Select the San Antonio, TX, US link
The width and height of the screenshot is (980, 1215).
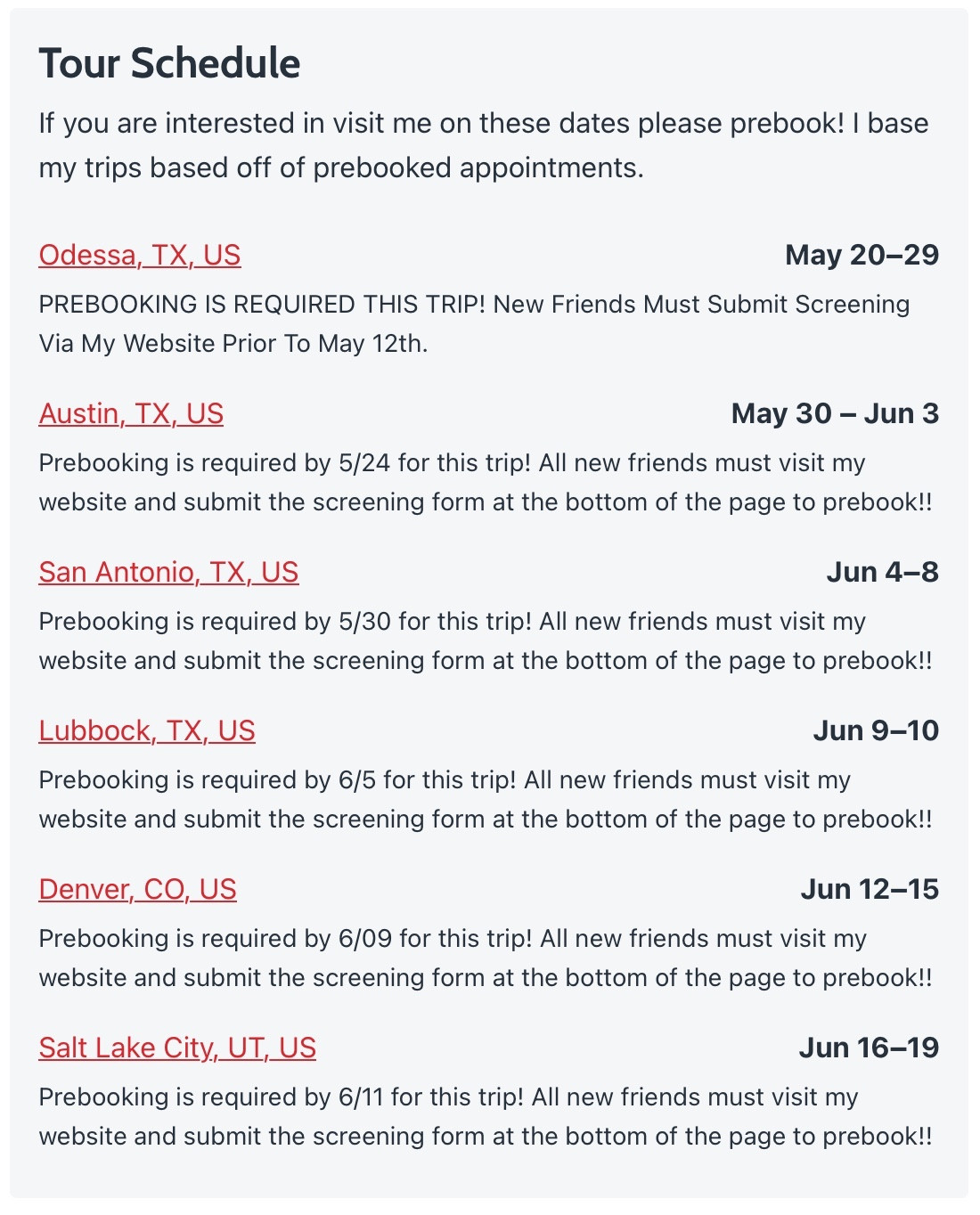168,573
